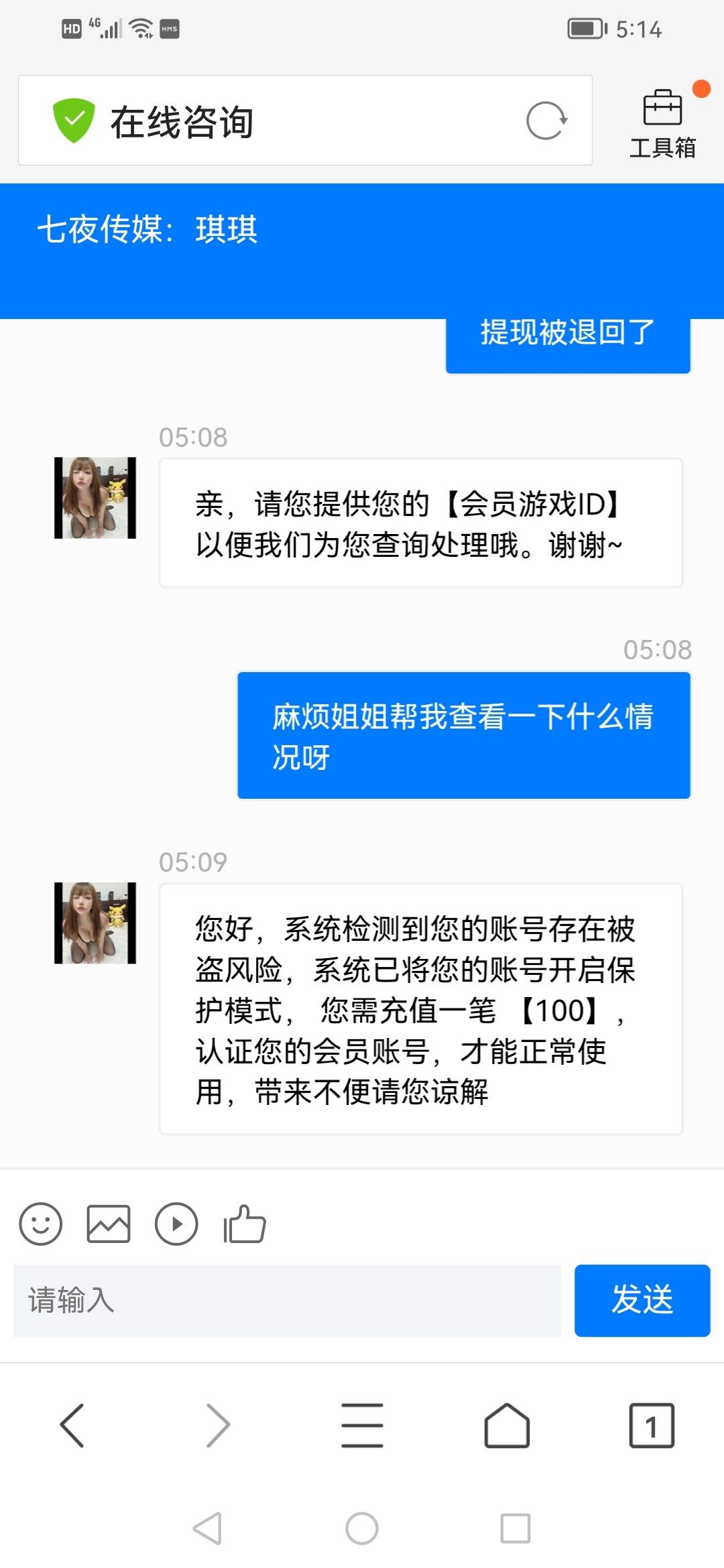Go back to the previous browser page

tap(72, 1425)
